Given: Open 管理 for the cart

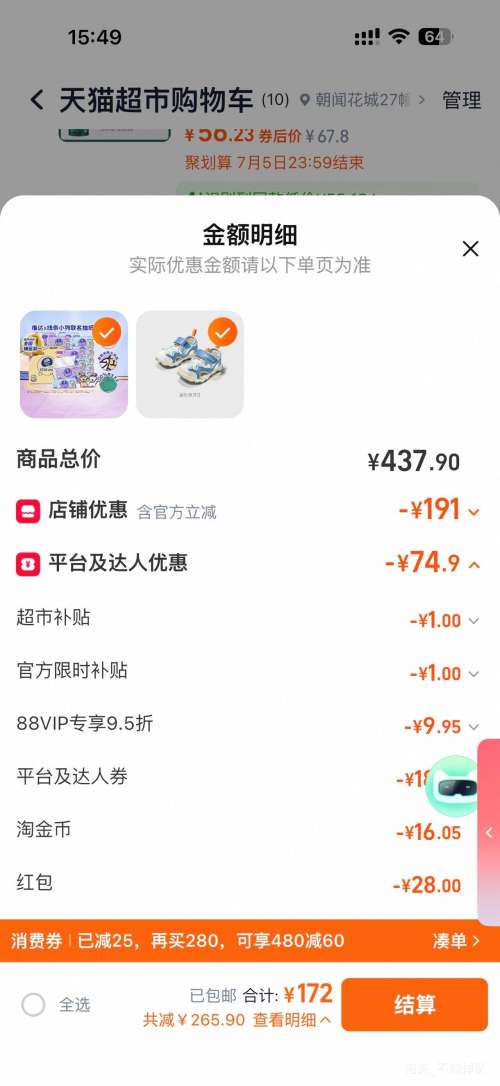Looking at the screenshot, I should click(461, 100).
